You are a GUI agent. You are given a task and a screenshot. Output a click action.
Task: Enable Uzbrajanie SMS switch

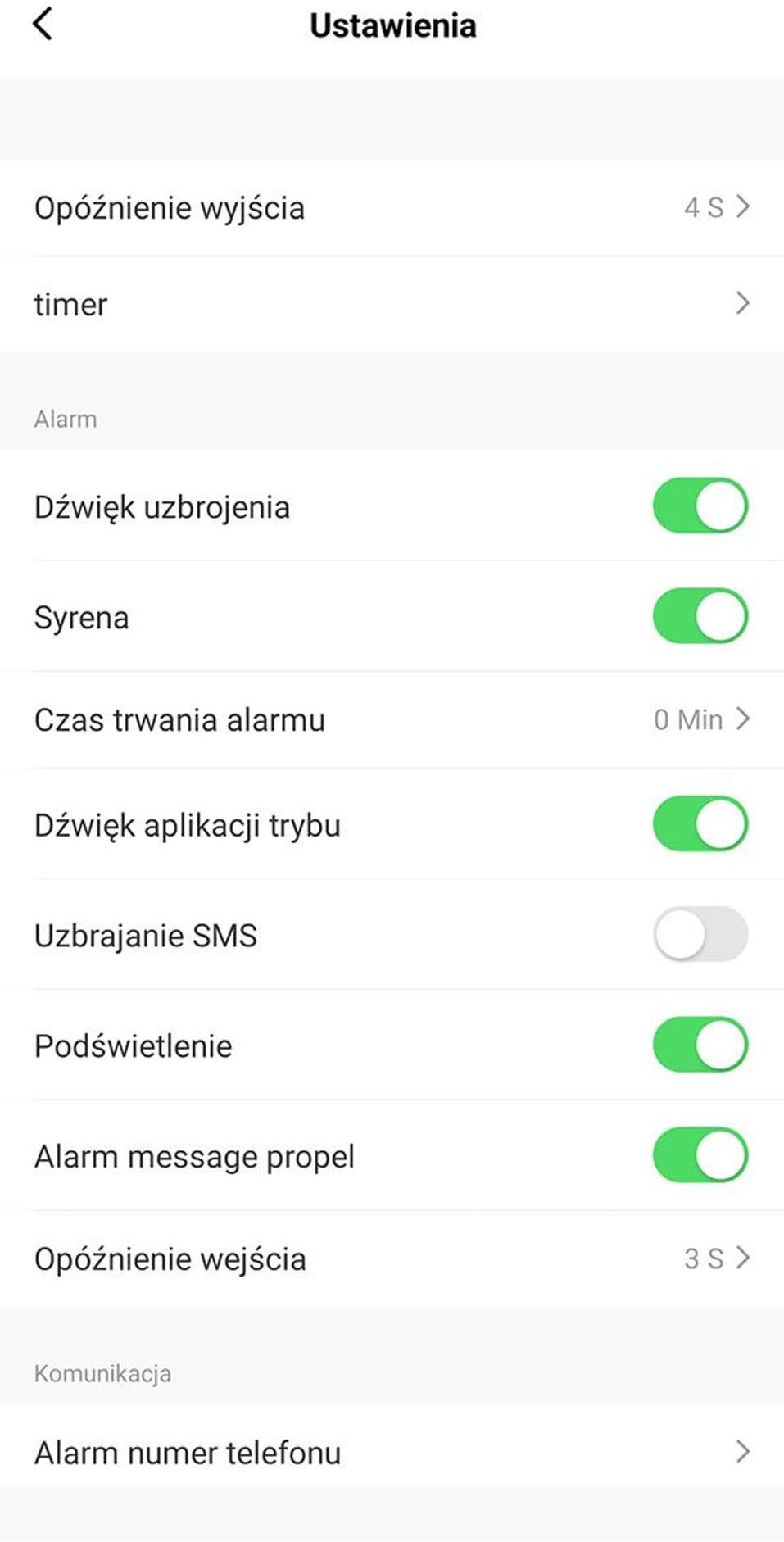pyautogui.click(x=700, y=934)
